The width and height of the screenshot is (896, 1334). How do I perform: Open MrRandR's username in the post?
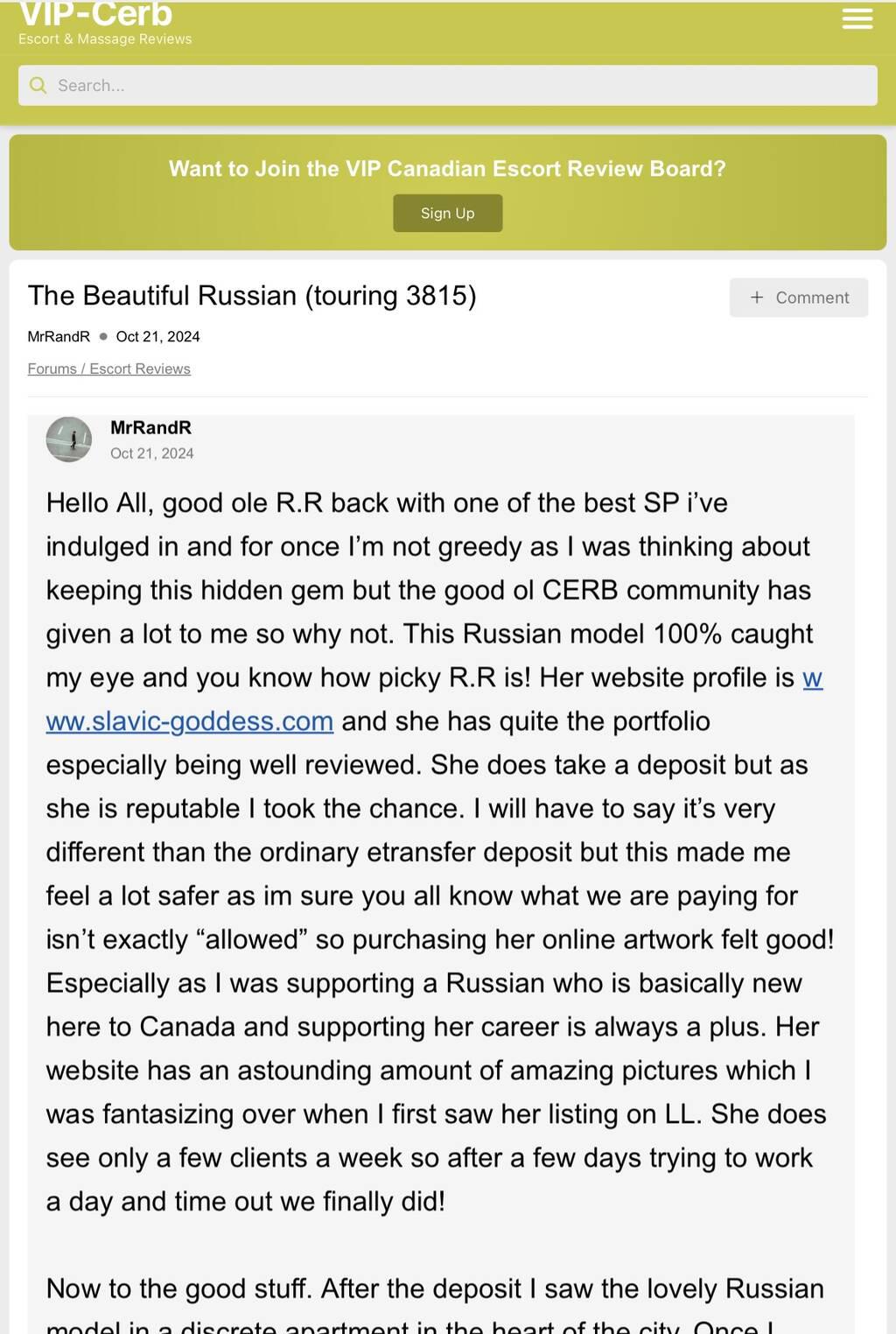[x=150, y=428]
